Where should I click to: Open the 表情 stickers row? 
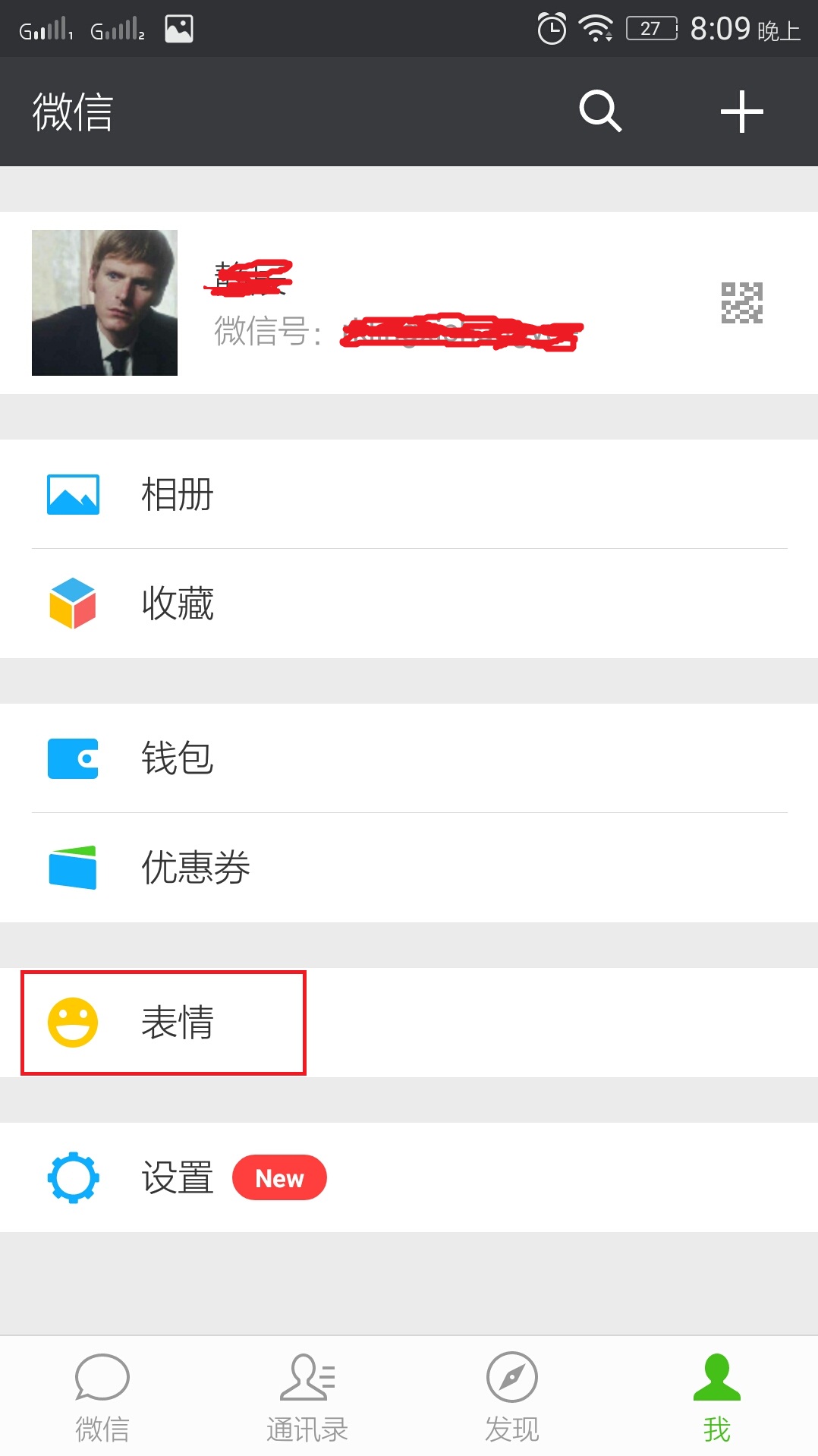click(x=409, y=1023)
